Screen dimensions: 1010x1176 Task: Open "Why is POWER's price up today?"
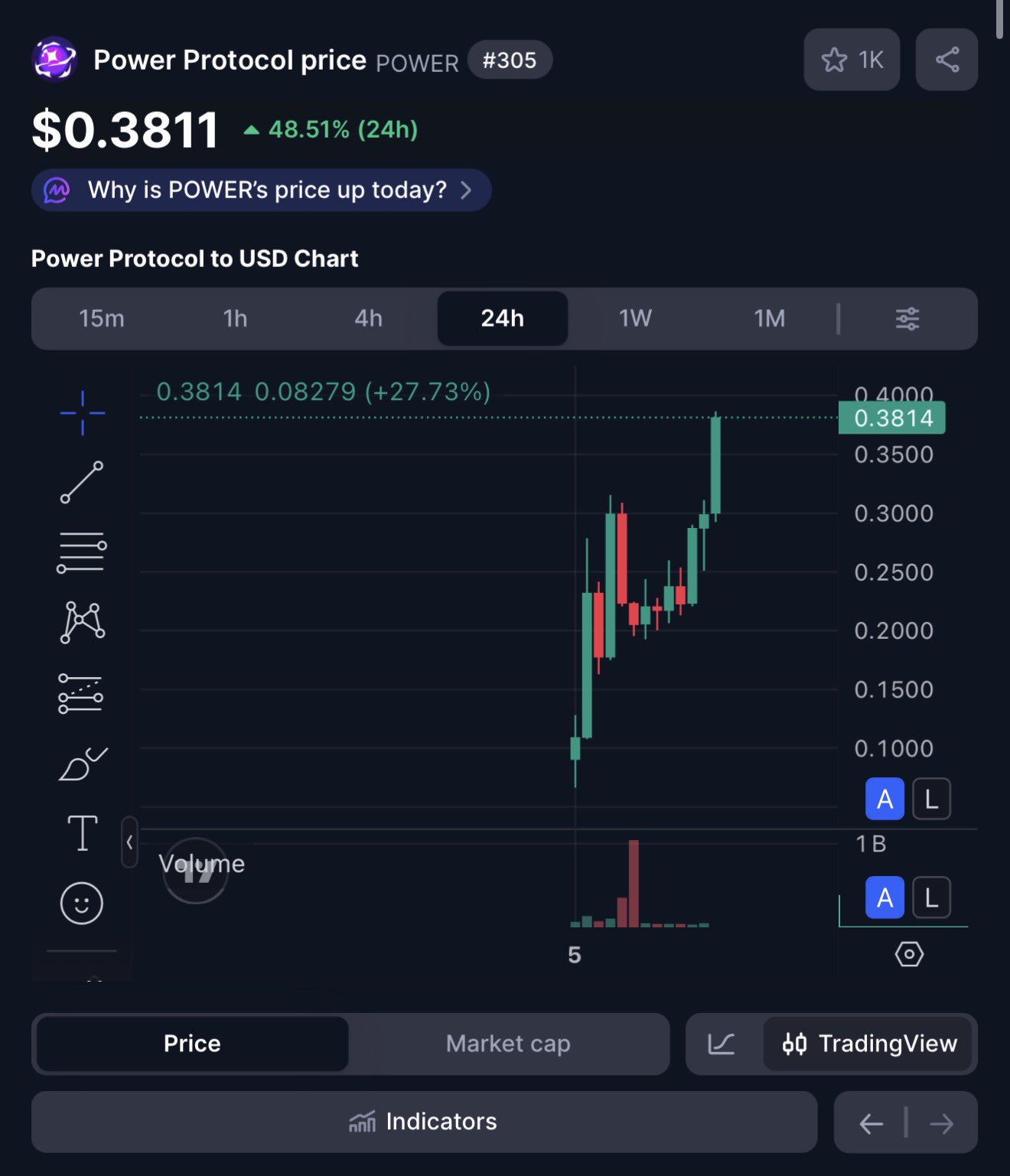[261, 190]
